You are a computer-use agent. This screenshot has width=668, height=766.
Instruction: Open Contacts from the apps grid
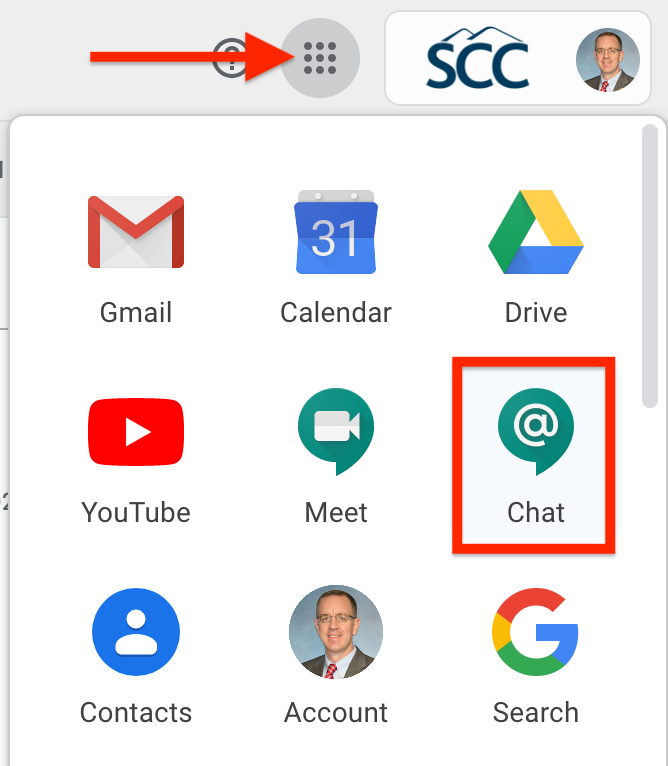(x=136, y=655)
